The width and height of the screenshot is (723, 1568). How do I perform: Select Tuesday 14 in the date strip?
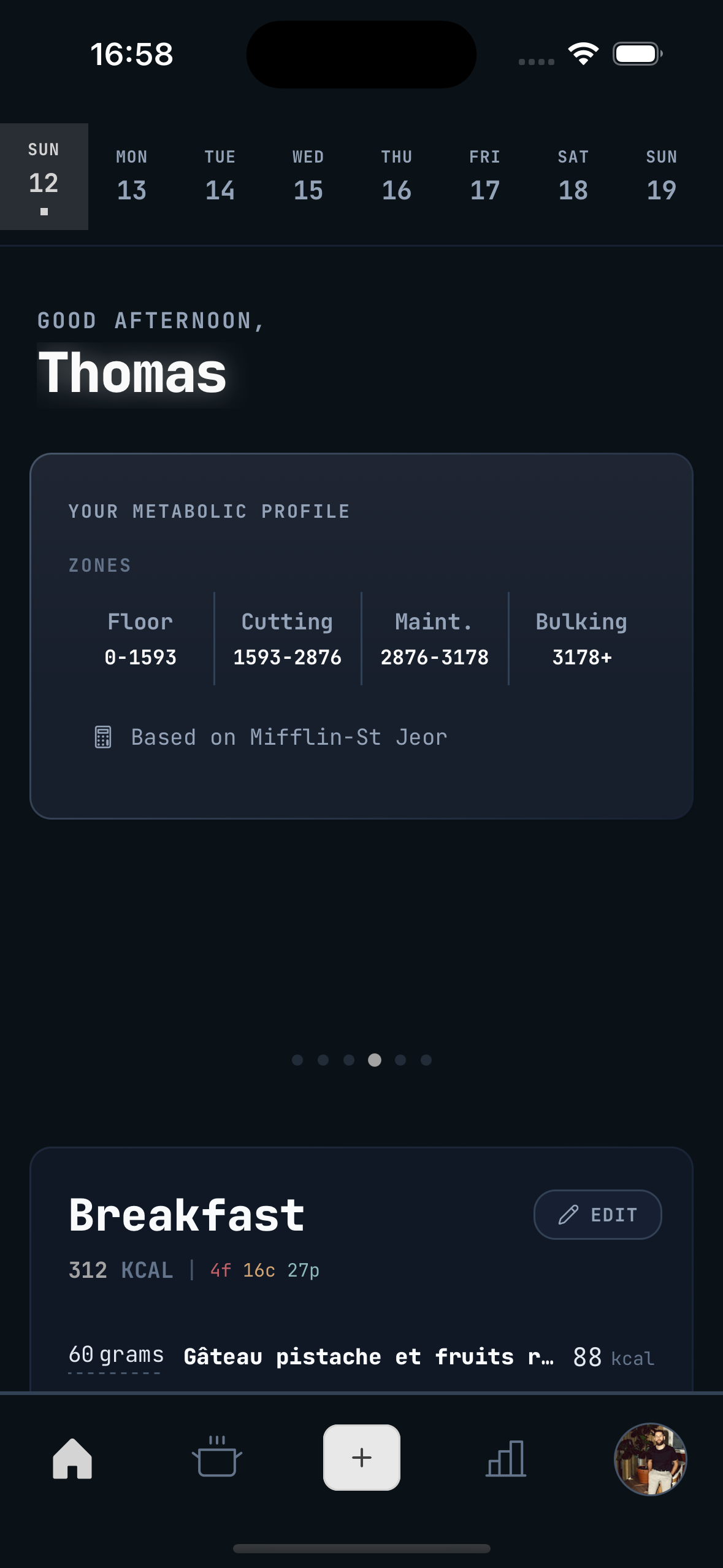tap(220, 177)
